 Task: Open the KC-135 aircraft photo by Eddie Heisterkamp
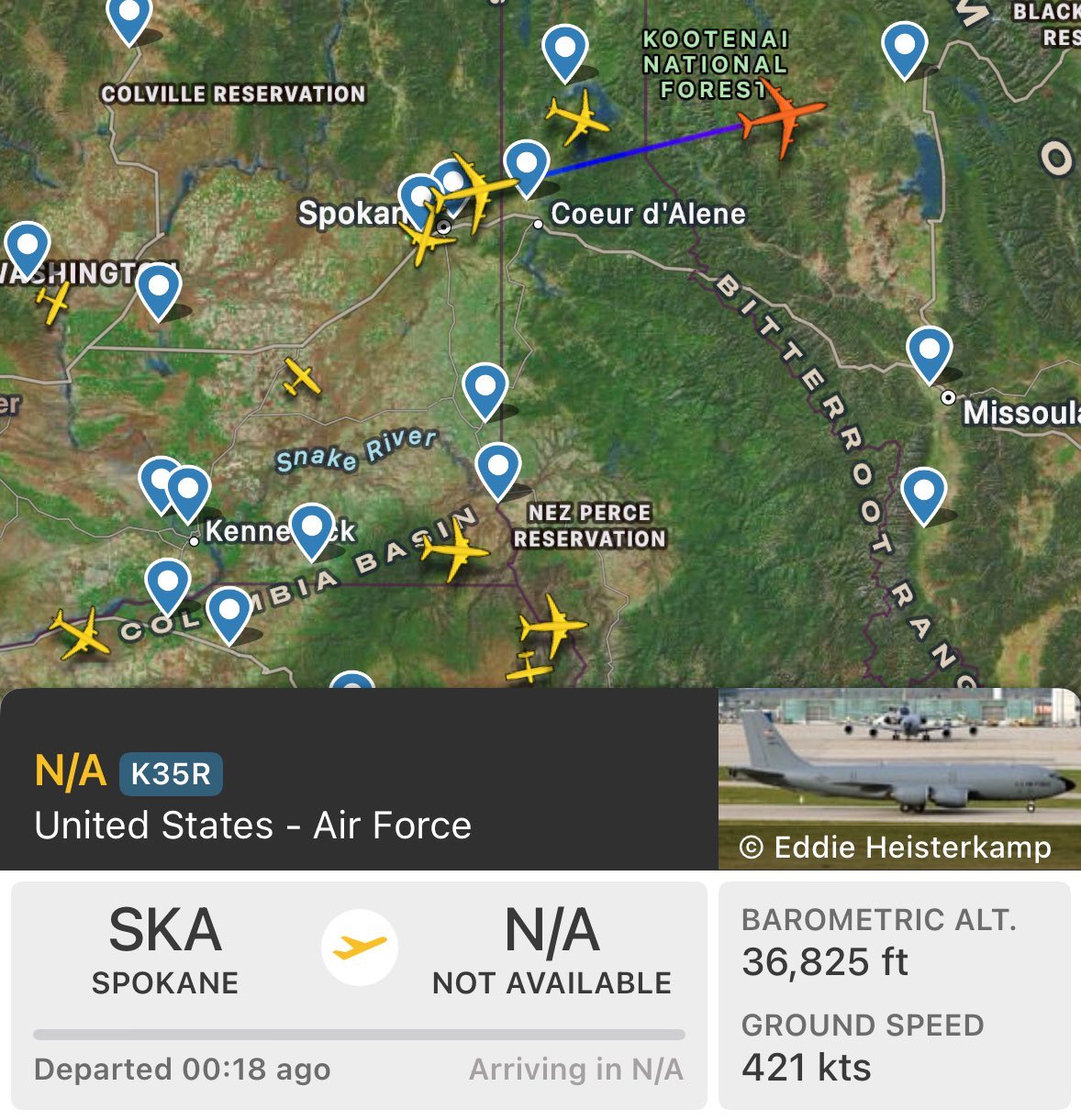pos(898,778)
